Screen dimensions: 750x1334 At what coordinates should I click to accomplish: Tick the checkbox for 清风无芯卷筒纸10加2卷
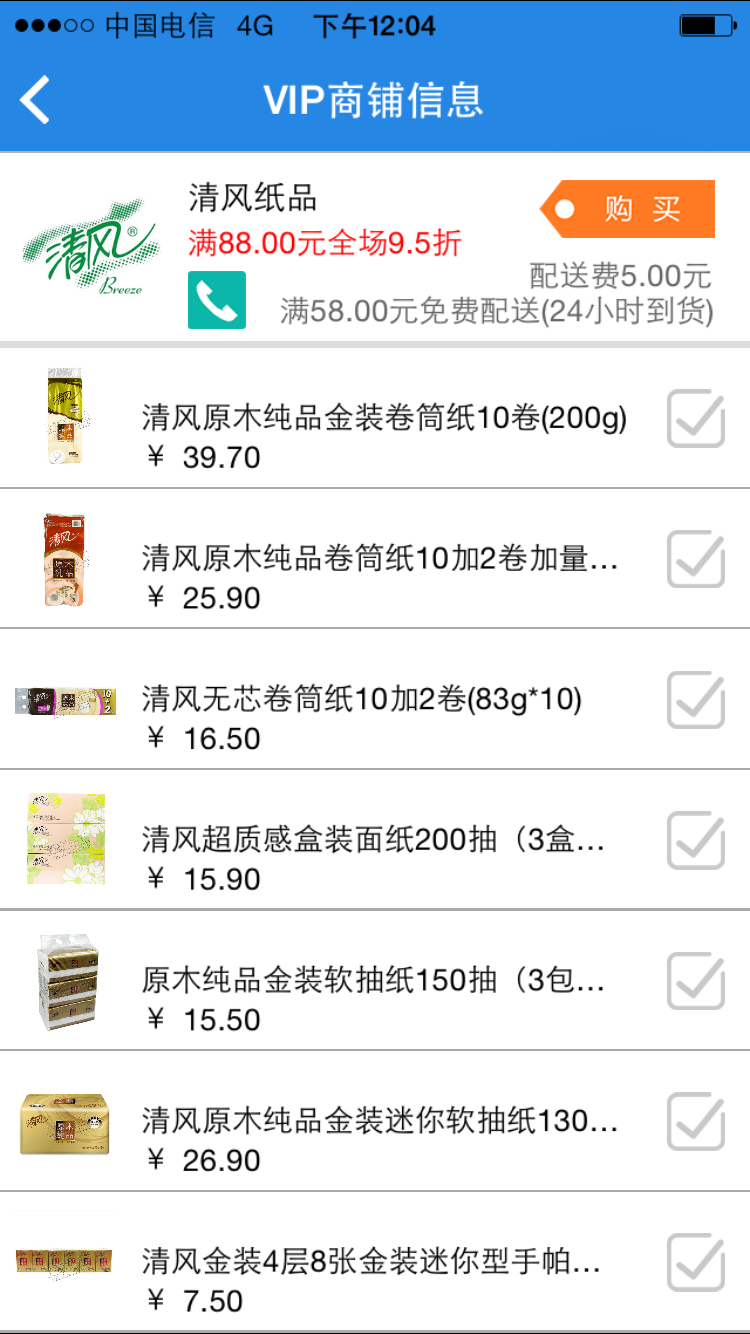696,700
